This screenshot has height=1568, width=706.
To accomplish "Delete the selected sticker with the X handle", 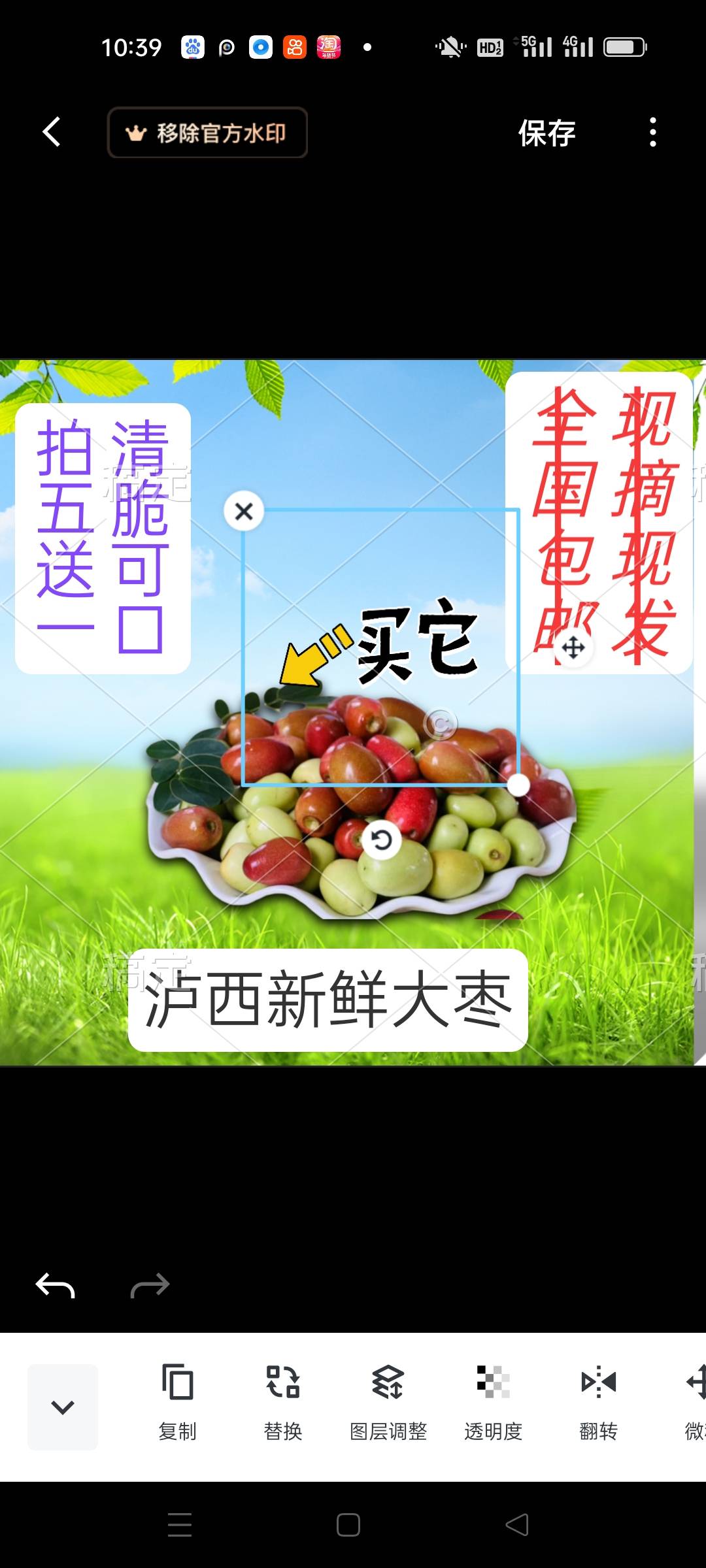I will point(244,511).
